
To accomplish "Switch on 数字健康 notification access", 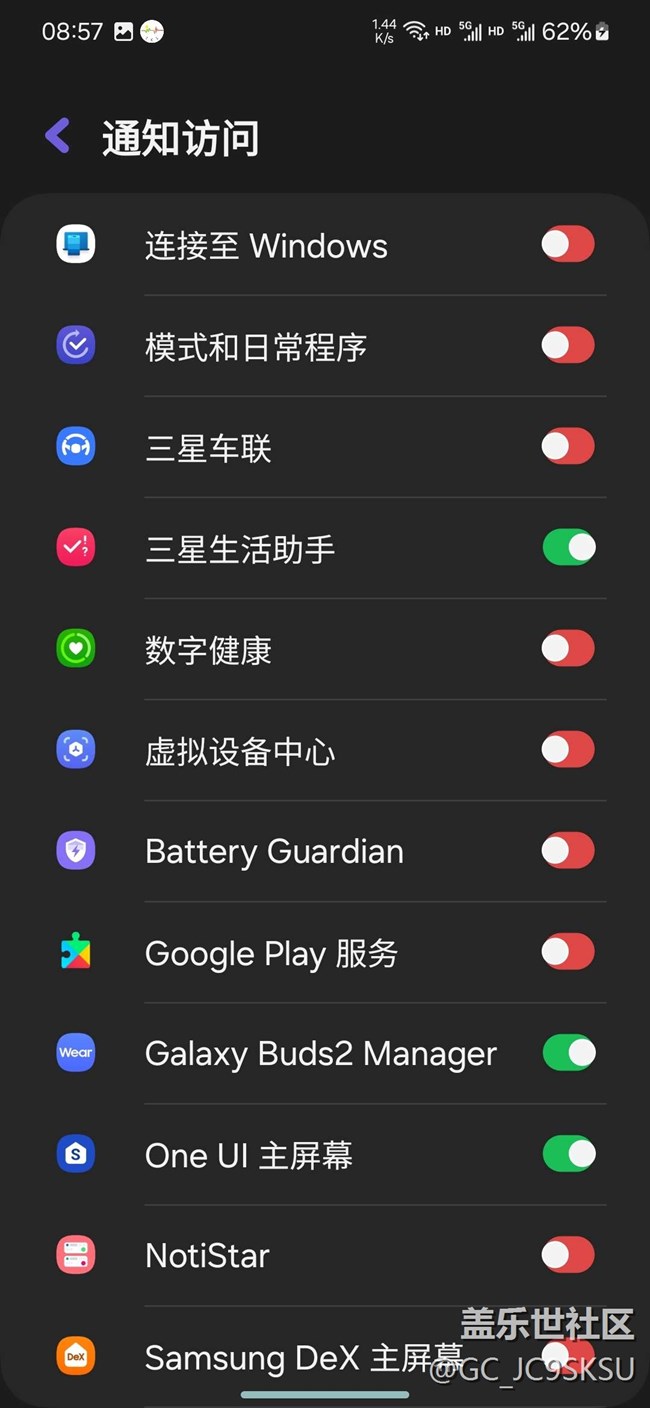I will [x=568, y=649].
